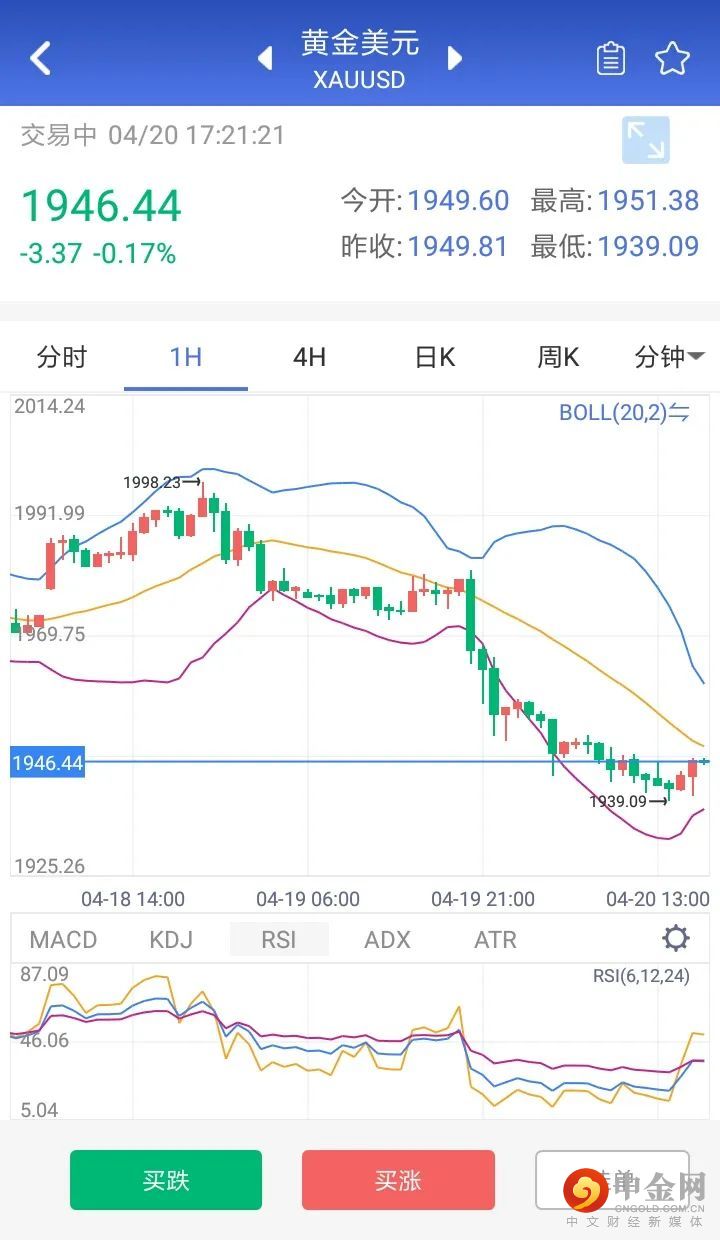This screenshot has height=1240, width=720.
Task: Switch to the next trading symbol
Action: (x=455, y=58)
